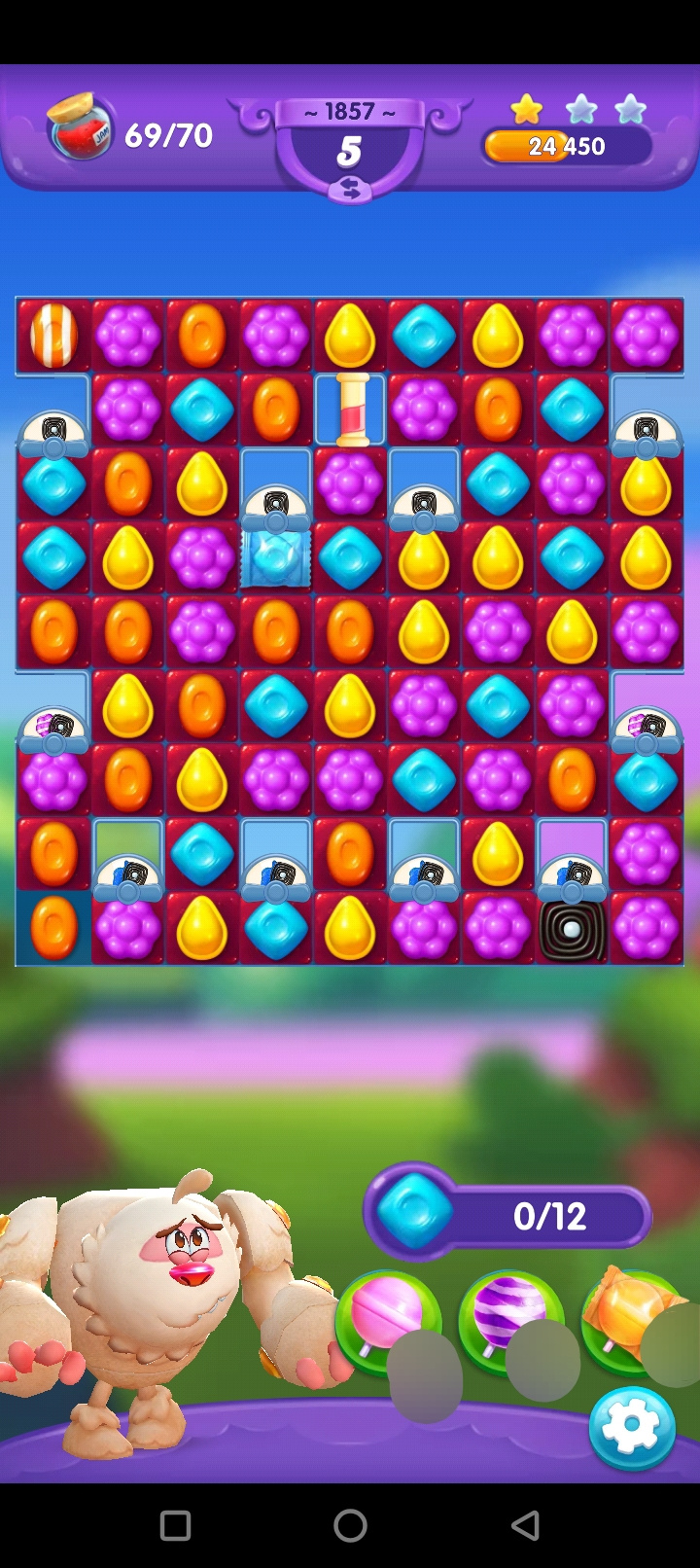Tap the moves counter swap icon
The width and height of the screenshot is (700, 1568).
click(350, 191)
